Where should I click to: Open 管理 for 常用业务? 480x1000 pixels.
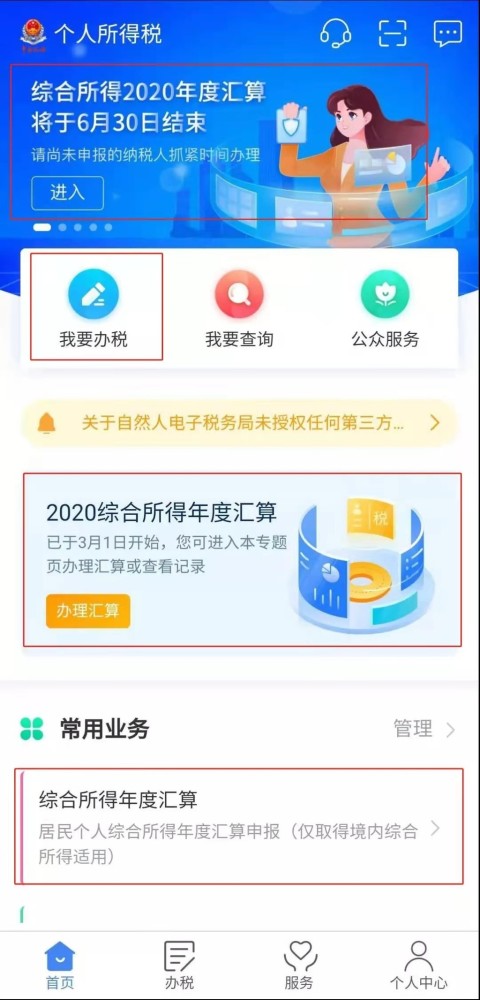pos(424,728)
